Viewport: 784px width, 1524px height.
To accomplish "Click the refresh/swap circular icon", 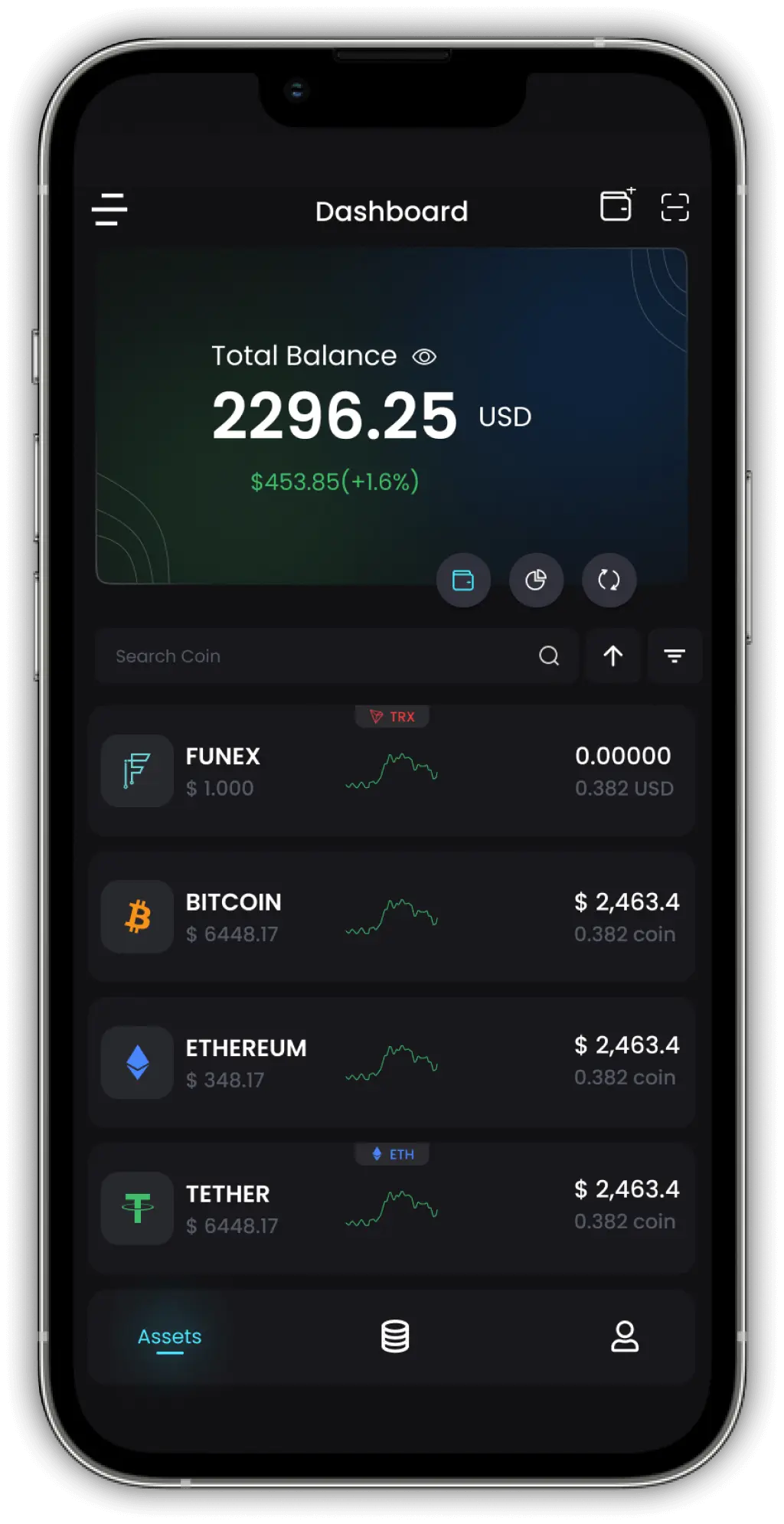I will coord(609,580).
